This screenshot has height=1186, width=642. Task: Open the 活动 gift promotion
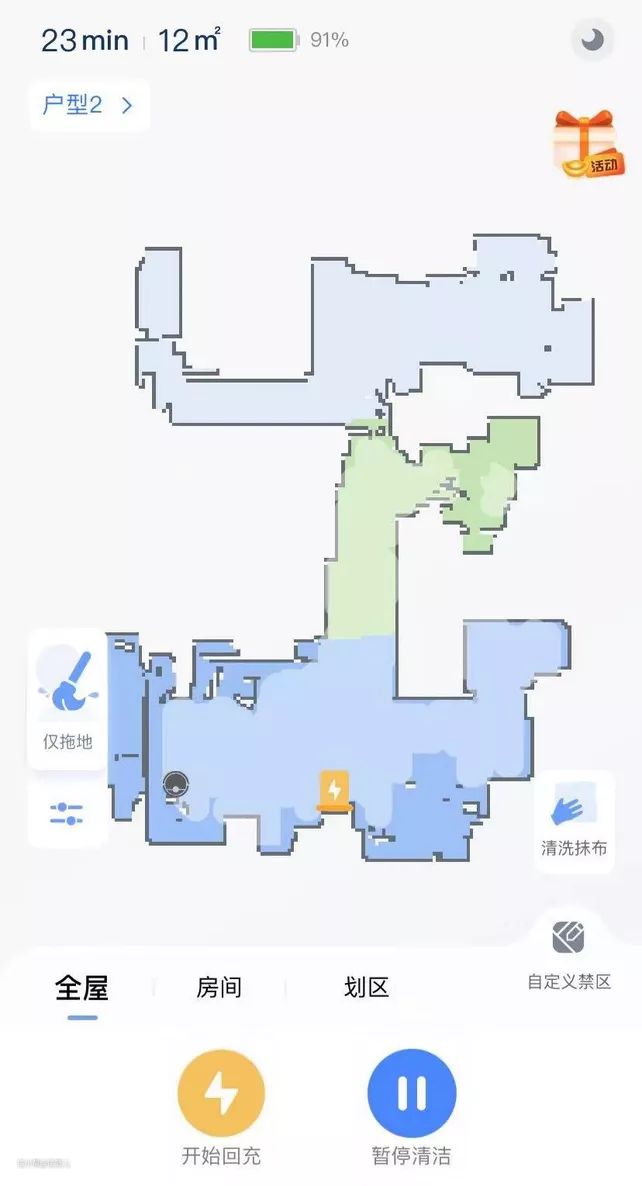pyautogui.click(x=588, y=145)
